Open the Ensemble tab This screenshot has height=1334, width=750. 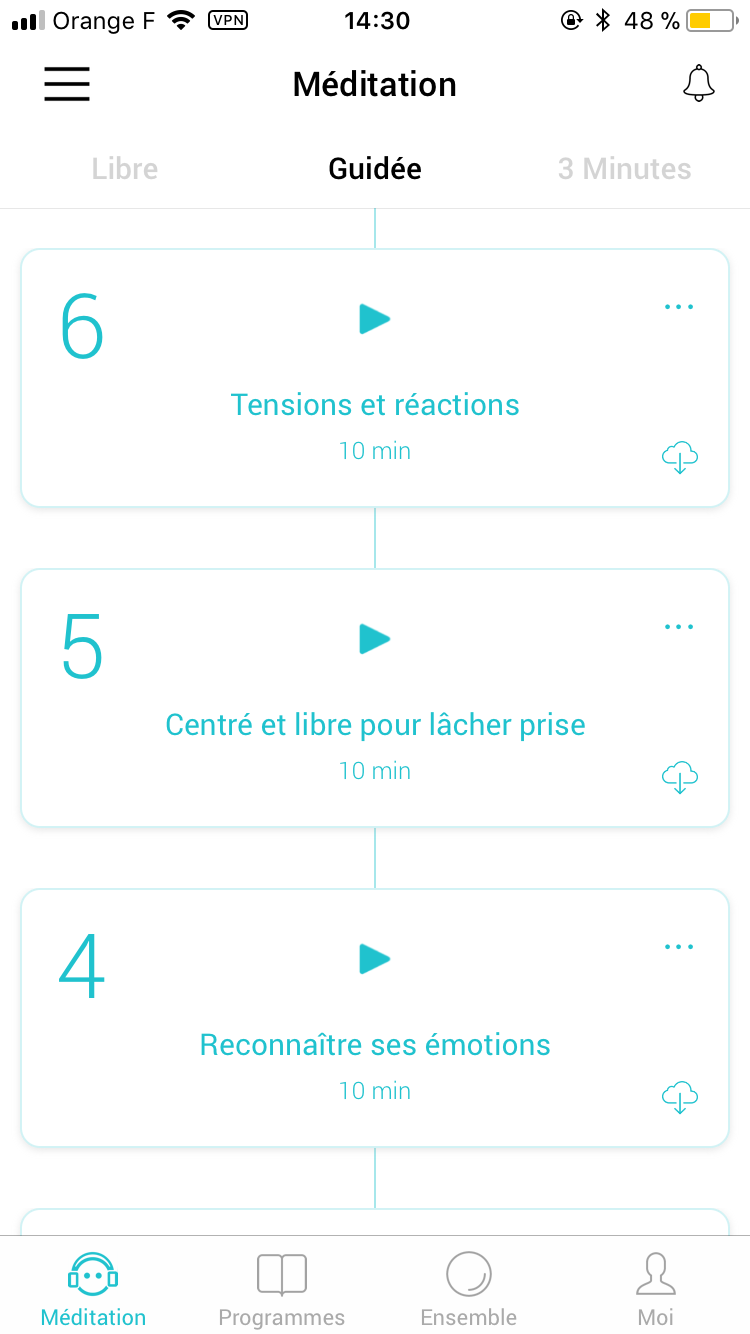pyautogui.click(x=469, y=1290)
